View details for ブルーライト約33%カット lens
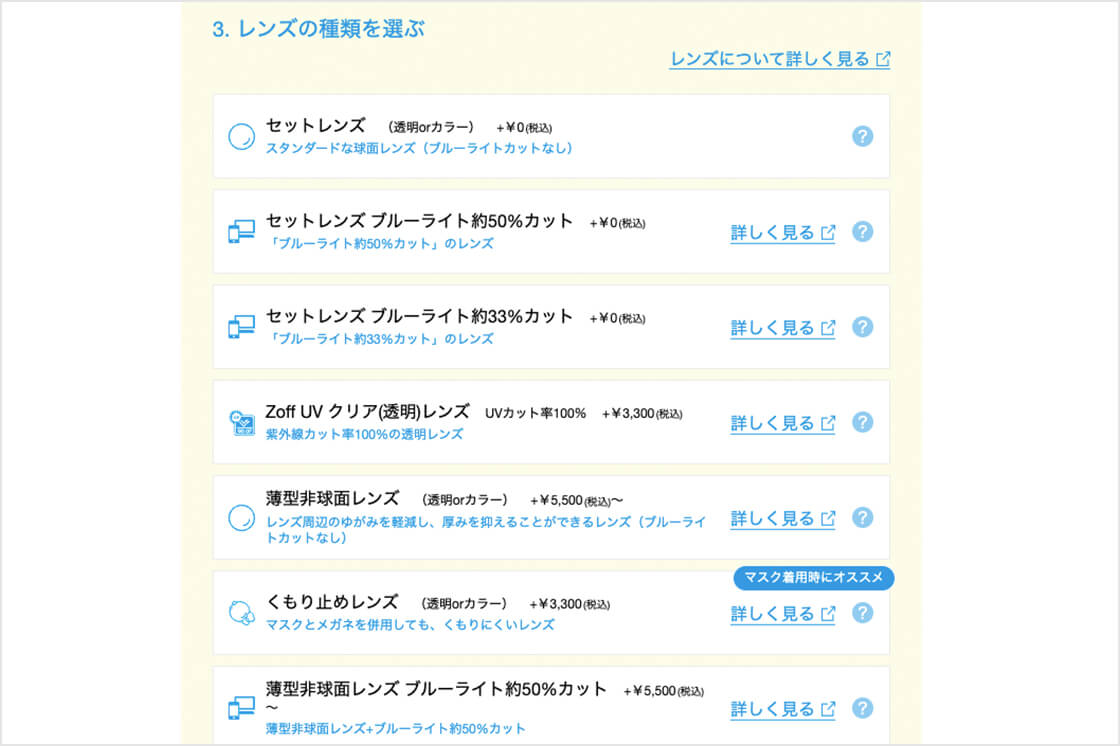The height and width of the screenshot is (746, 1120). [x=782, y=327]
